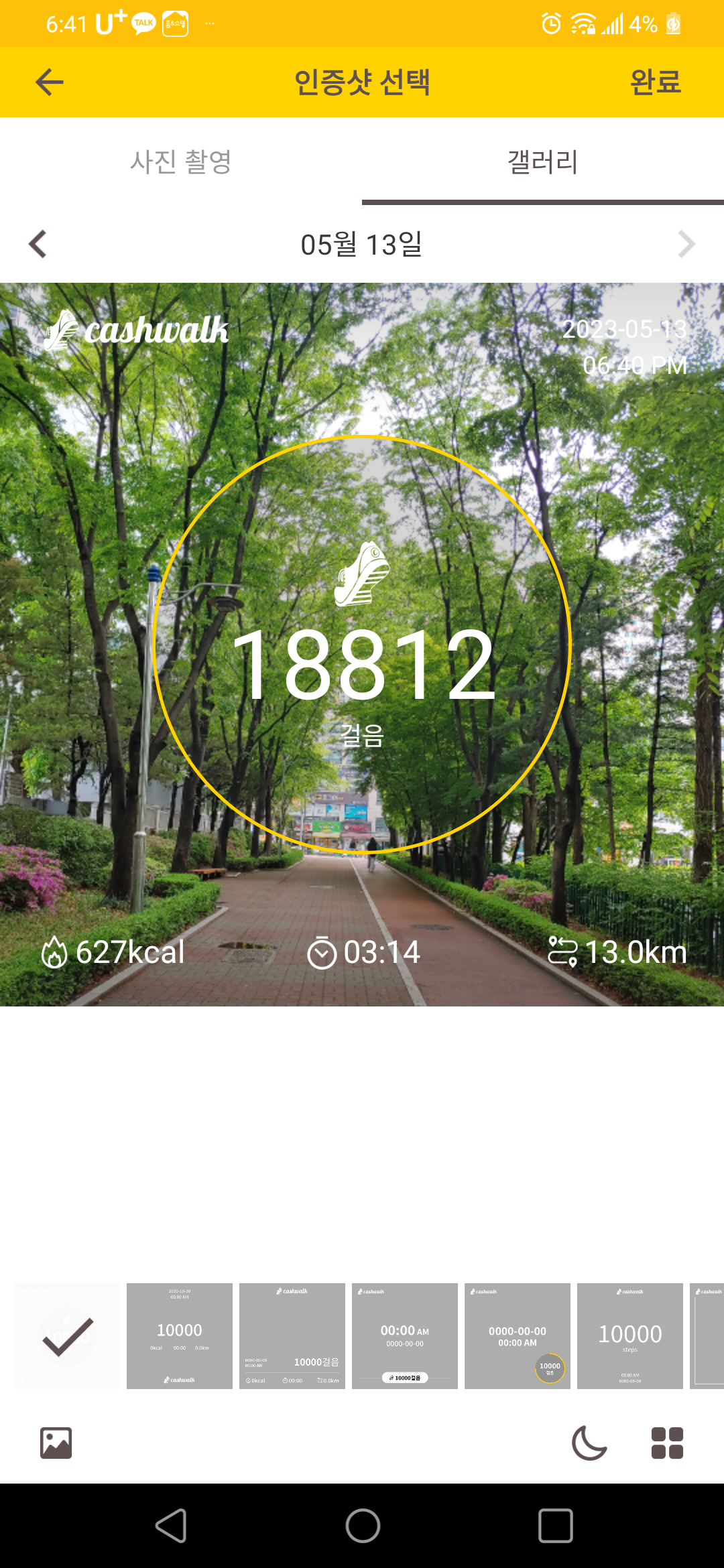Tap 완료 to finish selection

coord(655,82)
